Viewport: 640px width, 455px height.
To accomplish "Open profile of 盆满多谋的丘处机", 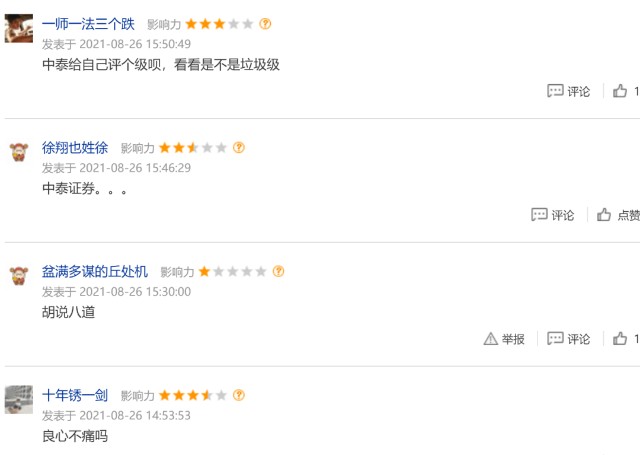I will pyautogui.click(x=95, y=272).
